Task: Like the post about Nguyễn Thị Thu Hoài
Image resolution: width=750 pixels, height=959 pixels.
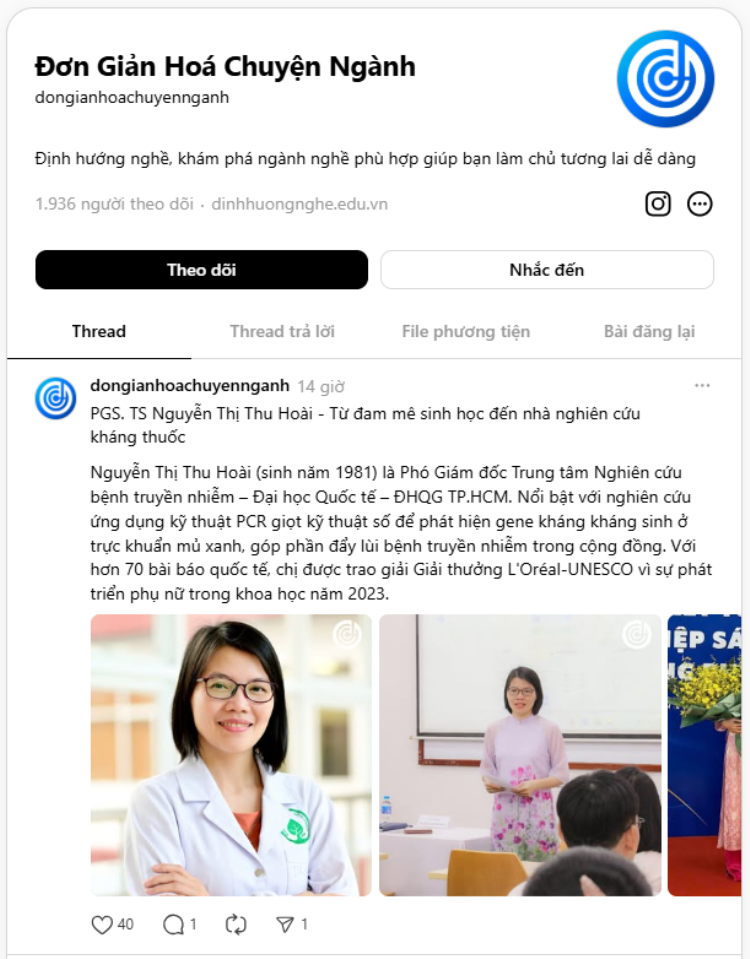Action: pos(102,925)
